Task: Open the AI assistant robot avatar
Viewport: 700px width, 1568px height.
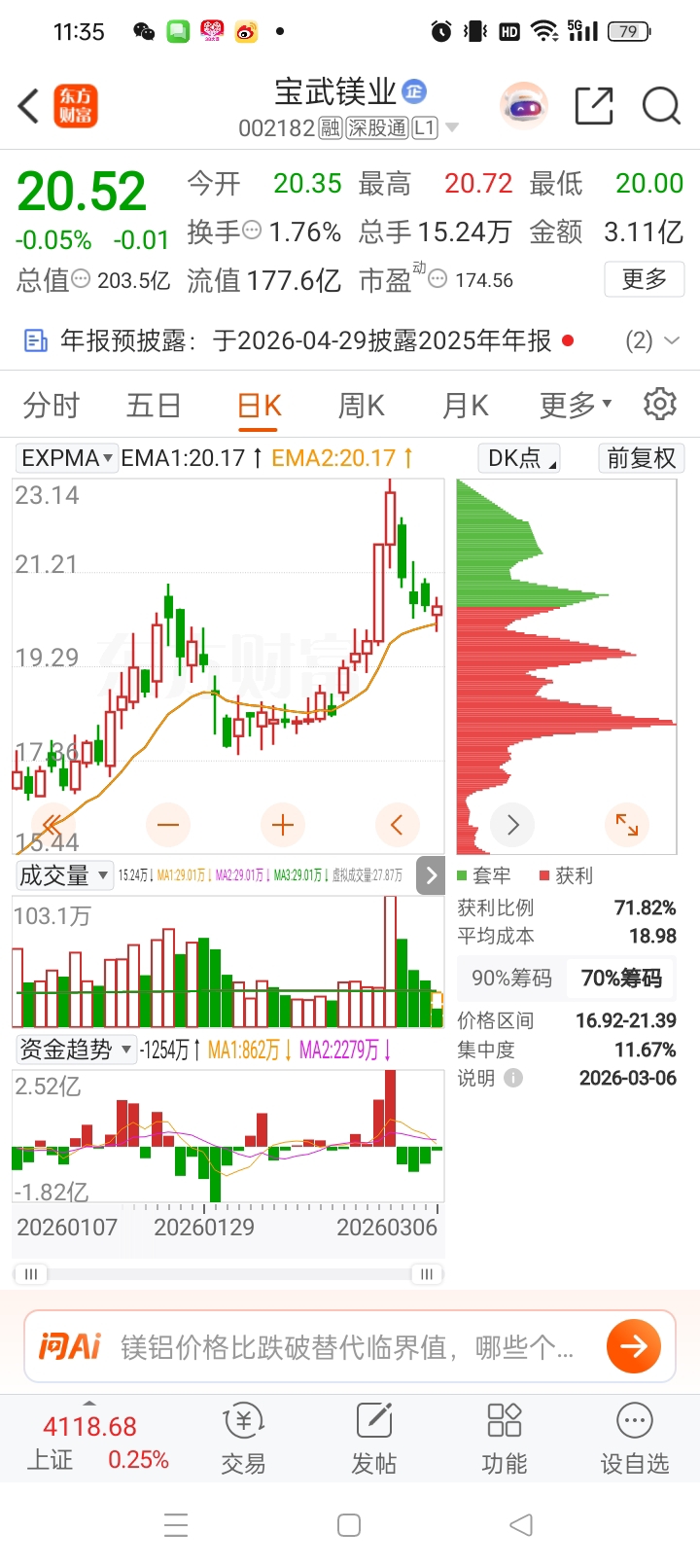Action: pyautogui.click(x=524, y=106)
